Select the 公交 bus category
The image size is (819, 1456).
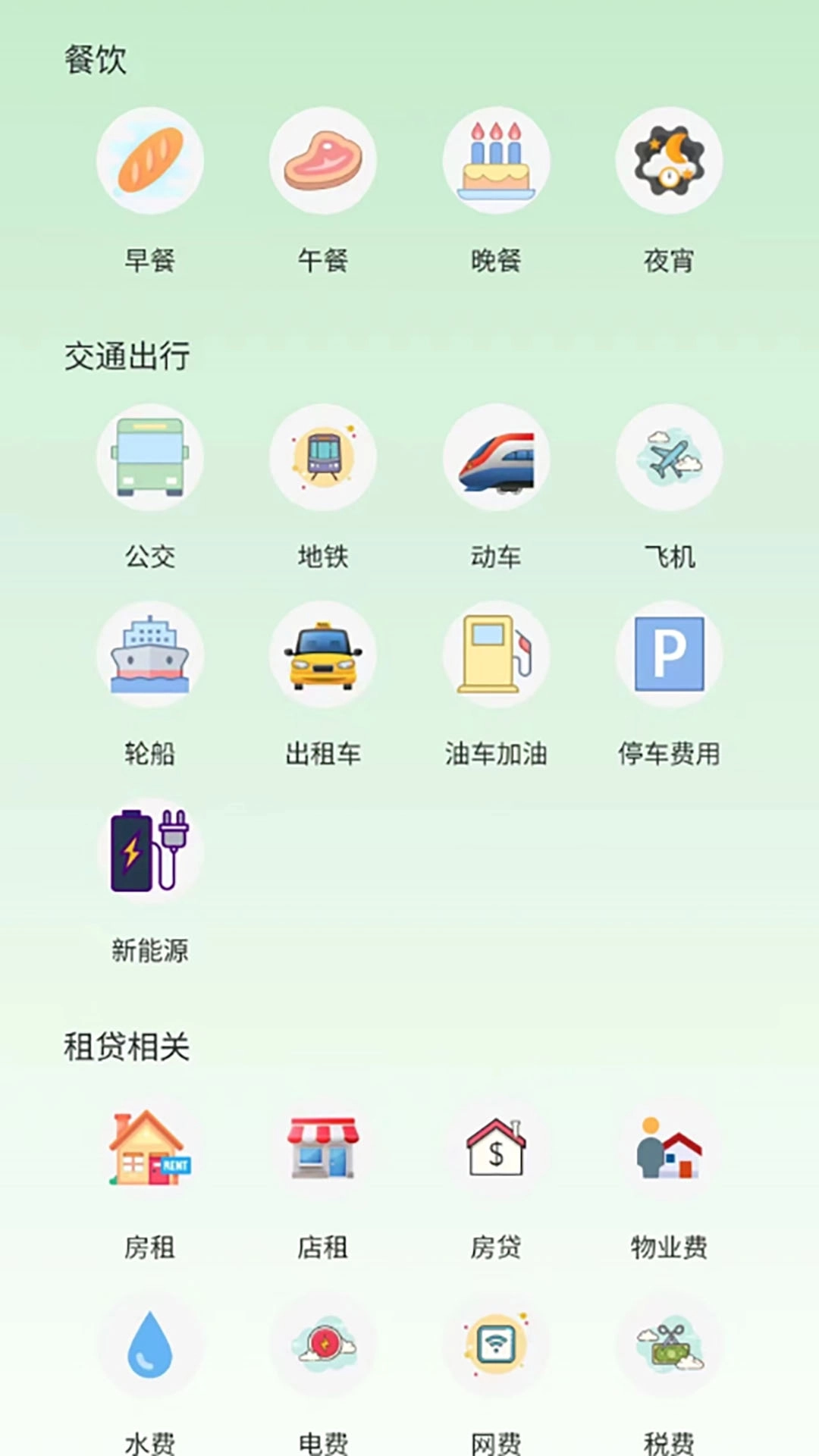point(149,457)
